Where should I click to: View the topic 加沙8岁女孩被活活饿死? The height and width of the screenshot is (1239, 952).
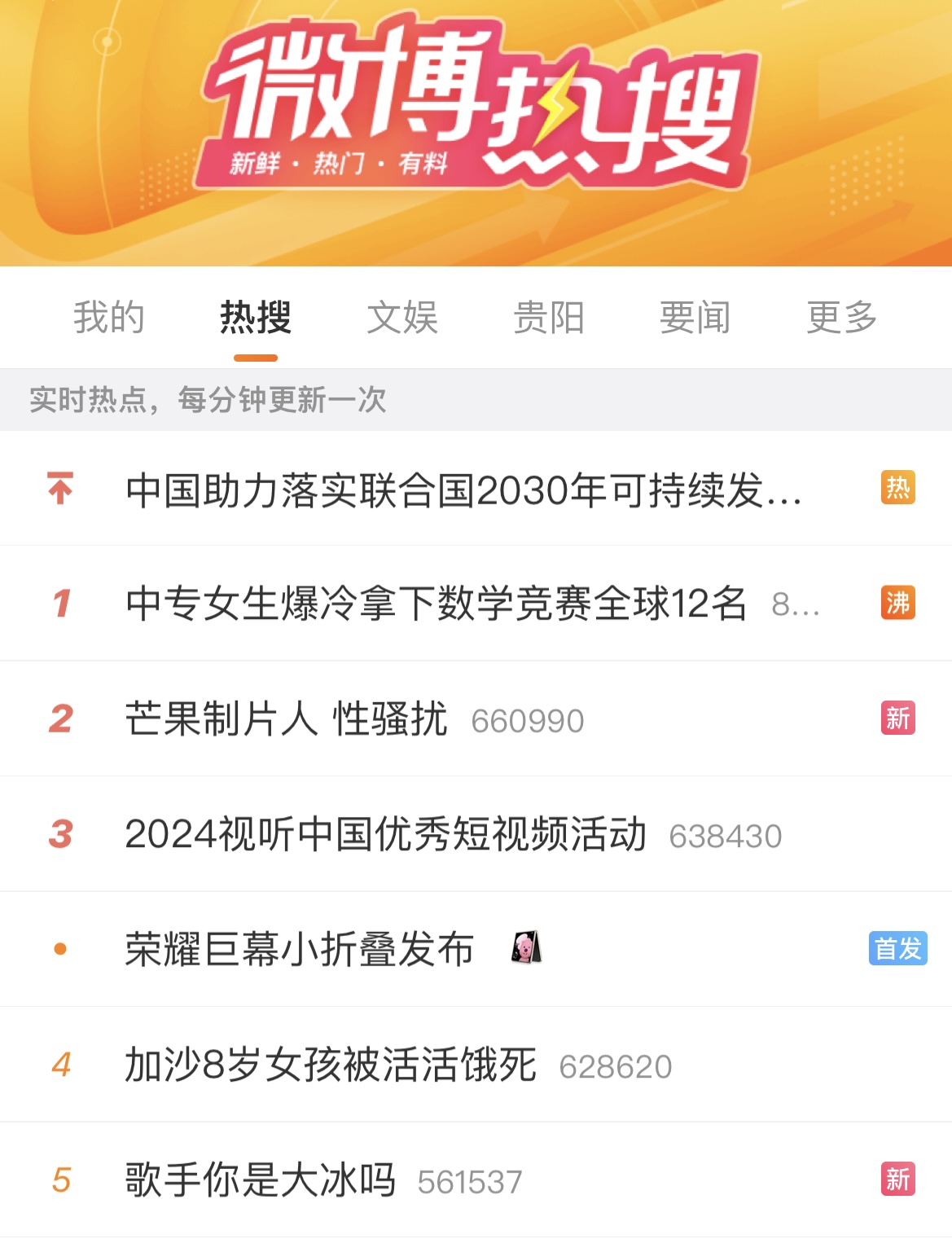tap(476, 1065)
